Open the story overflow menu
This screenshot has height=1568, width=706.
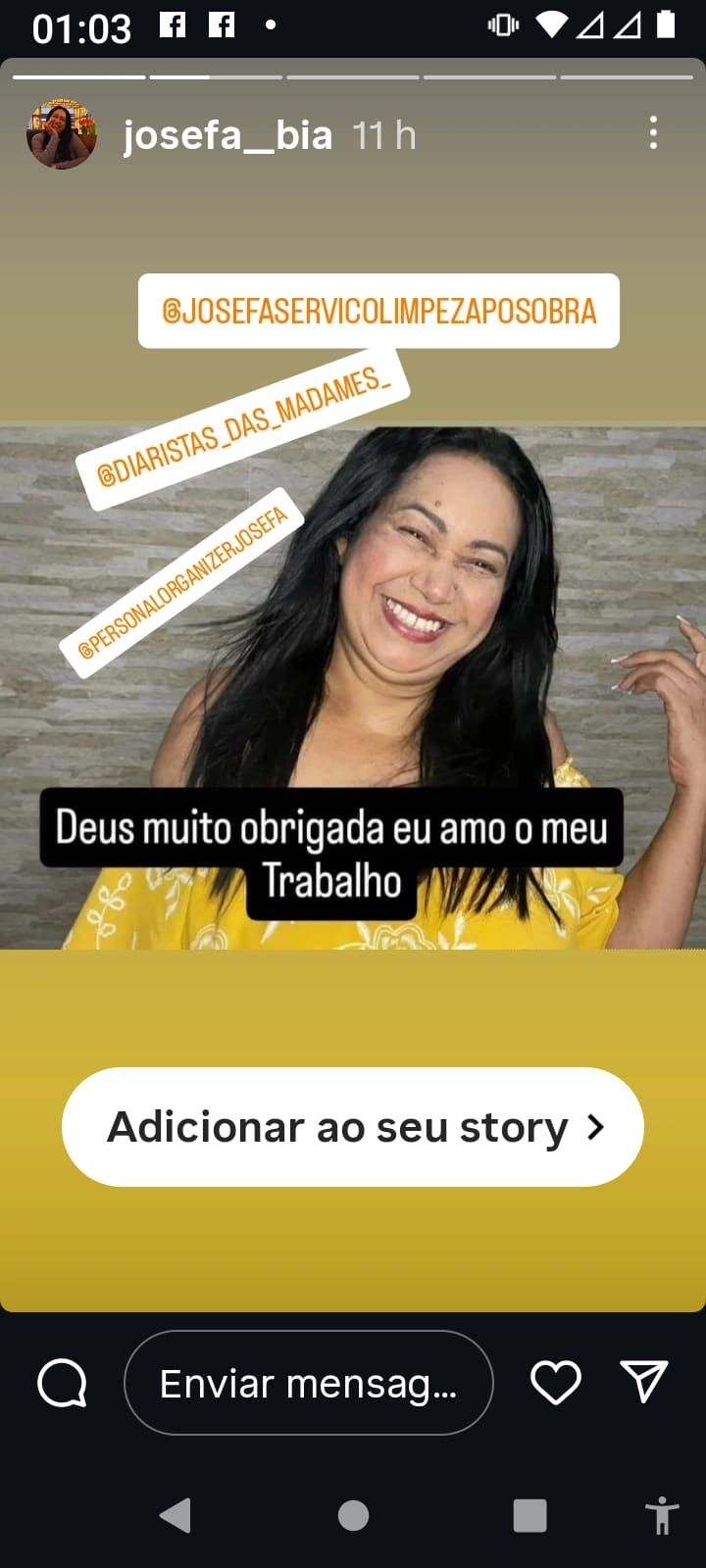click(x=653, y=133)
